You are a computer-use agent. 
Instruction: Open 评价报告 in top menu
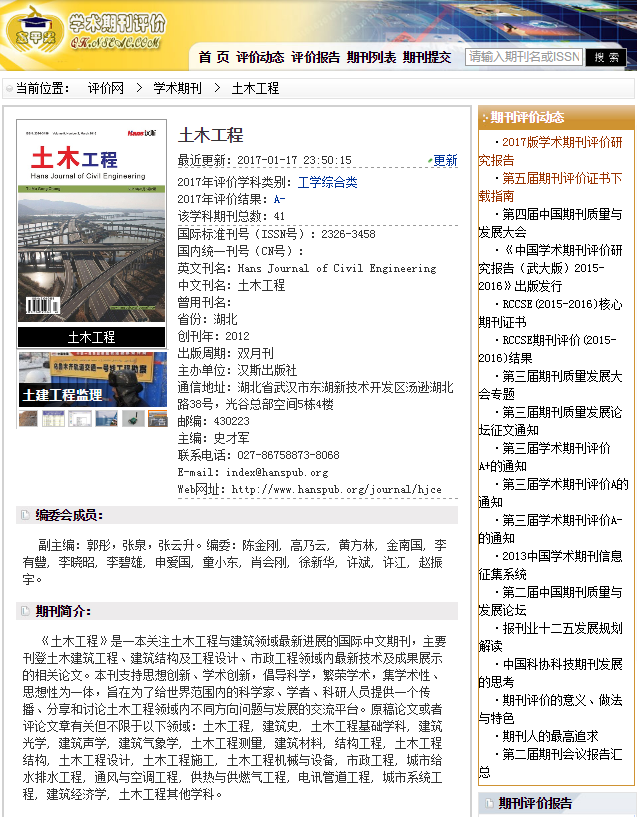[315, 57]
